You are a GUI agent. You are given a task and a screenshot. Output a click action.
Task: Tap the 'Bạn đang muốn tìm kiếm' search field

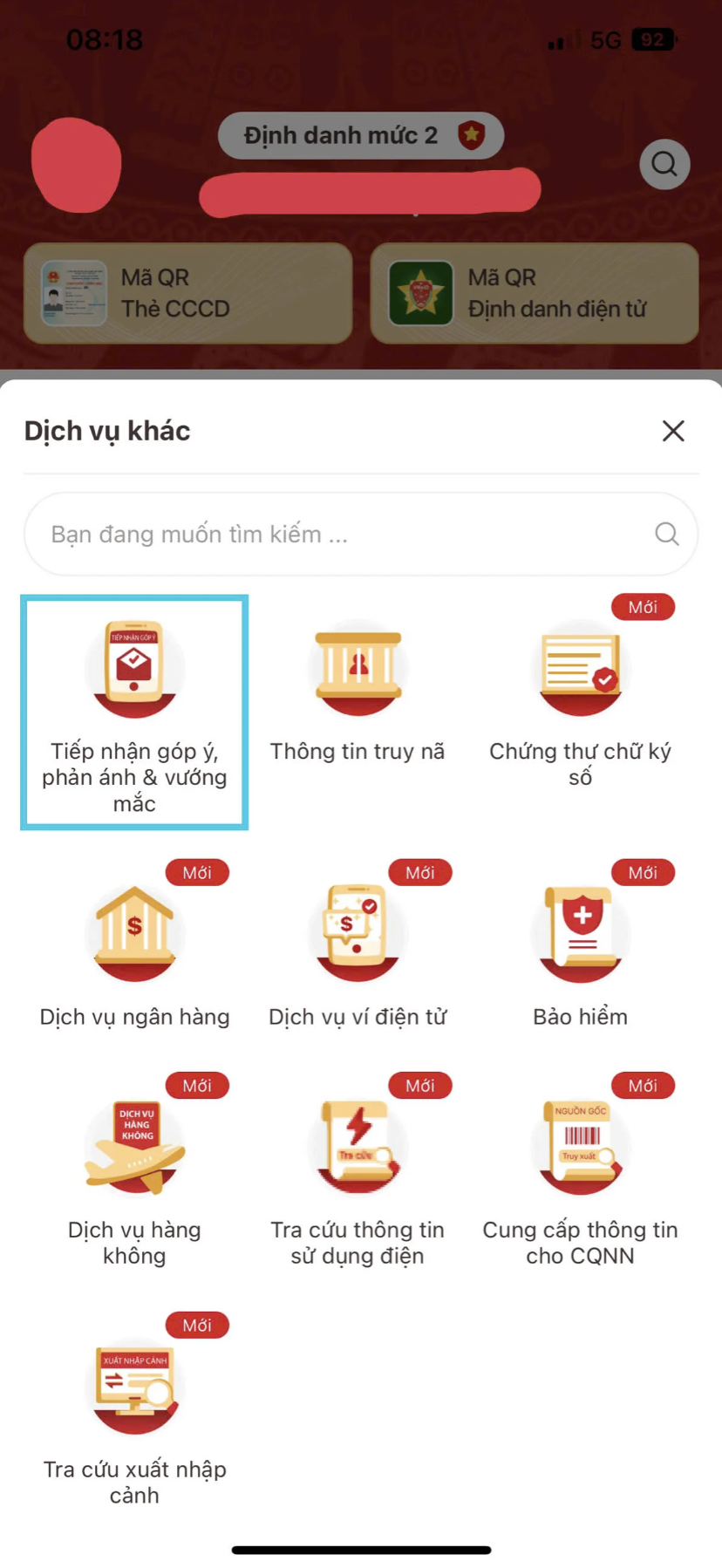[x=349, y=534]
